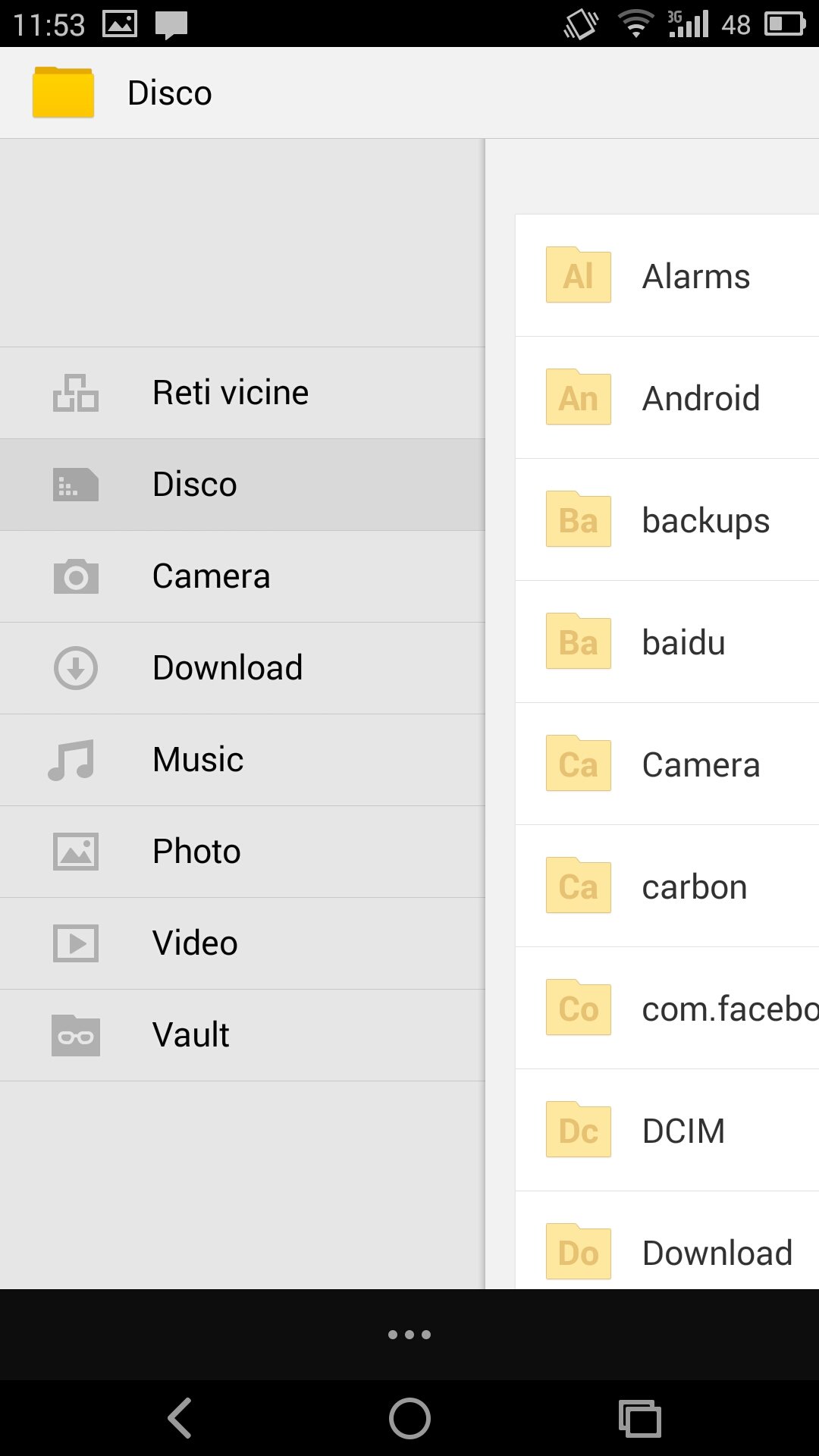The width and height of the screenshot is (819, 1456).
Task: Tap the yellow folder icon in header
Action: coord(63,93)
